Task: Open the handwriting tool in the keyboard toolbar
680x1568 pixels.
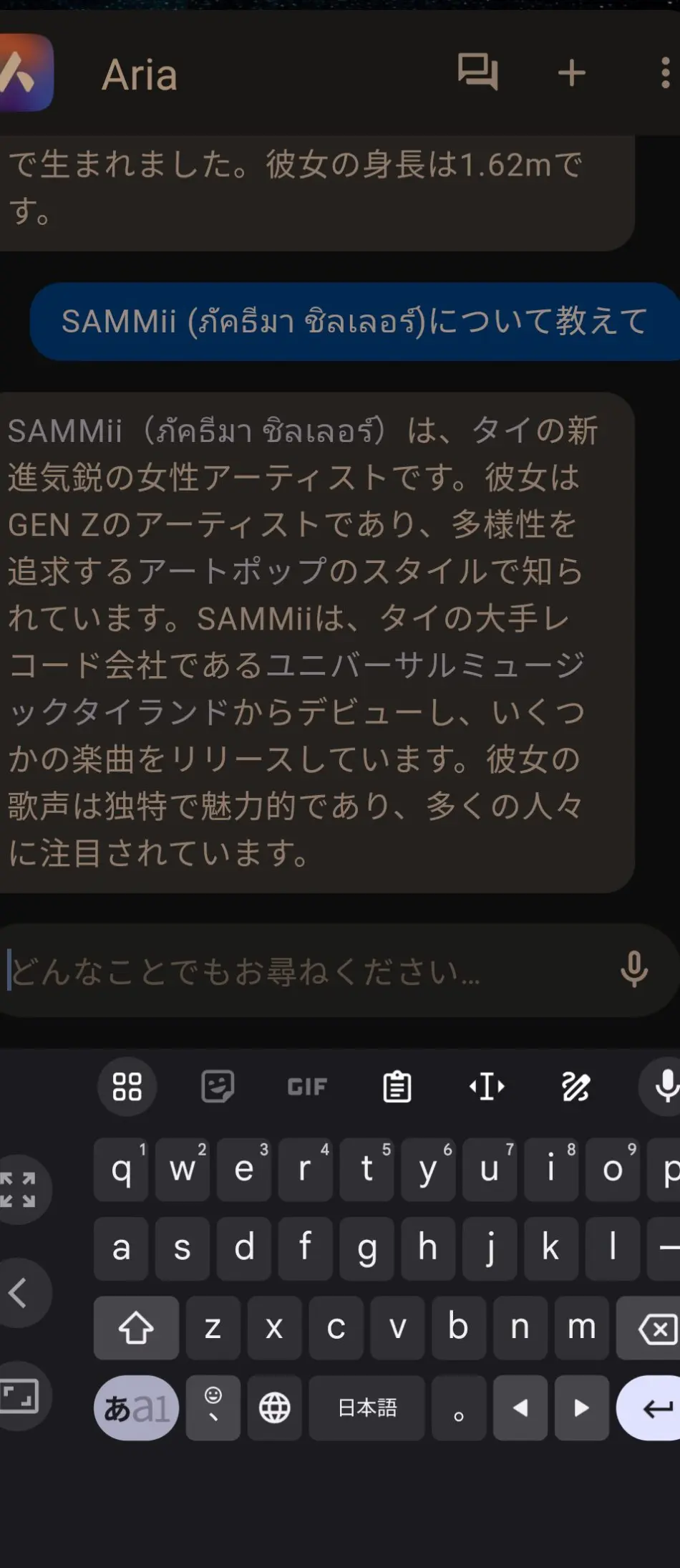Action: pos(576,1087)
